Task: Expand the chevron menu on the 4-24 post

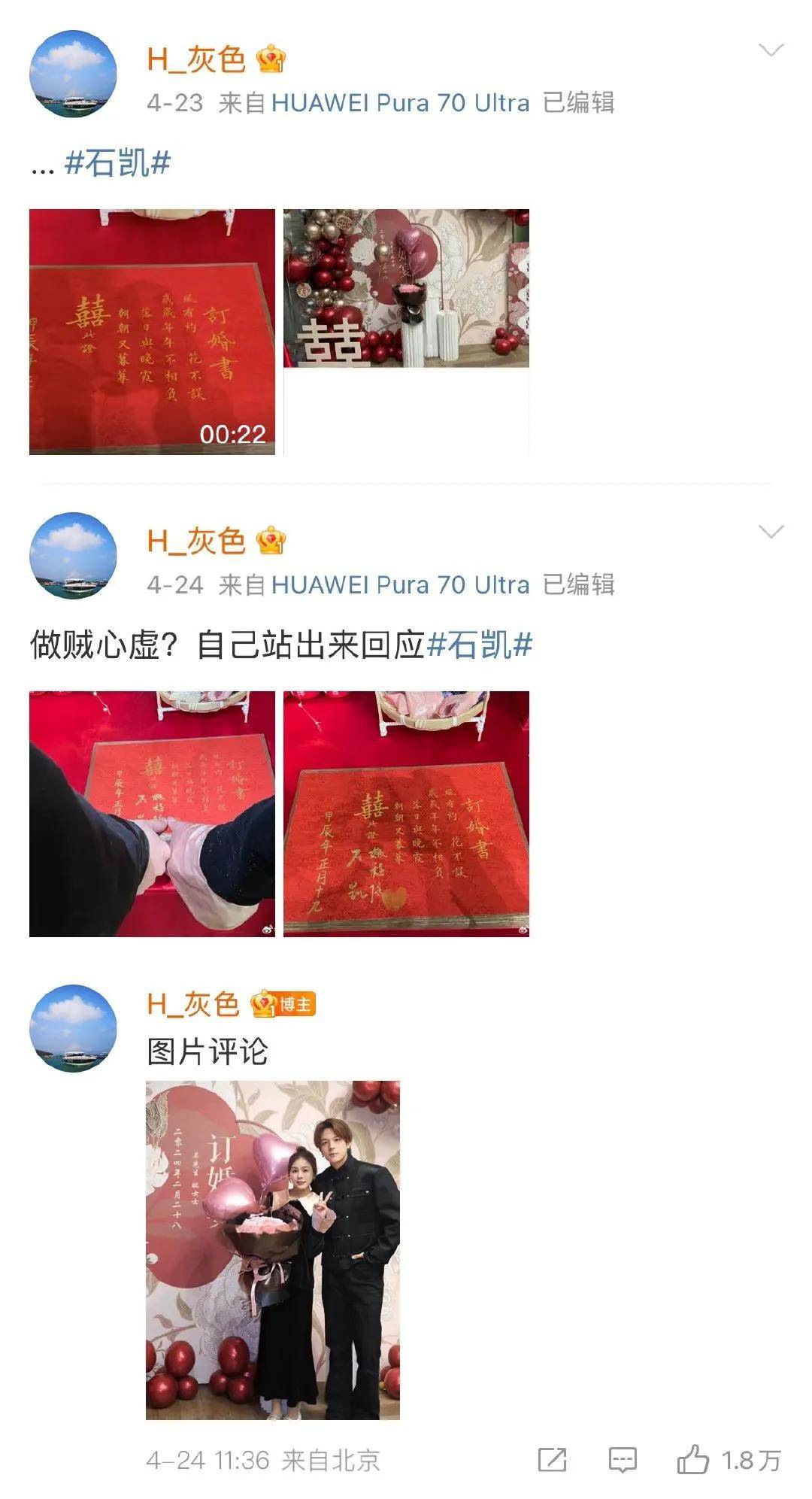Action: (771, 532)
